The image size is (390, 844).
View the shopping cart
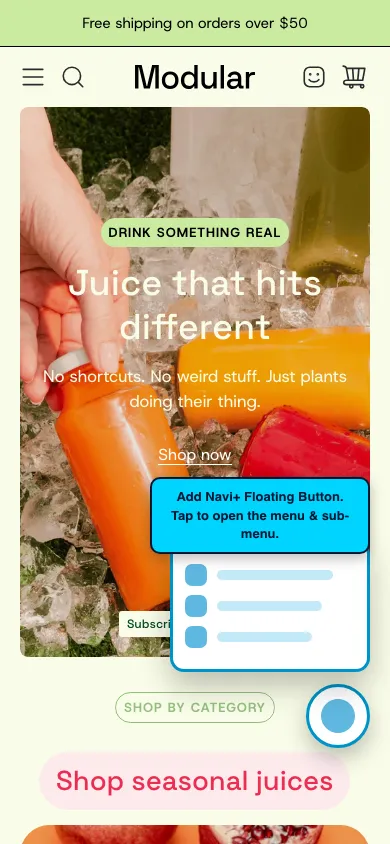click(x=354, y=77)
